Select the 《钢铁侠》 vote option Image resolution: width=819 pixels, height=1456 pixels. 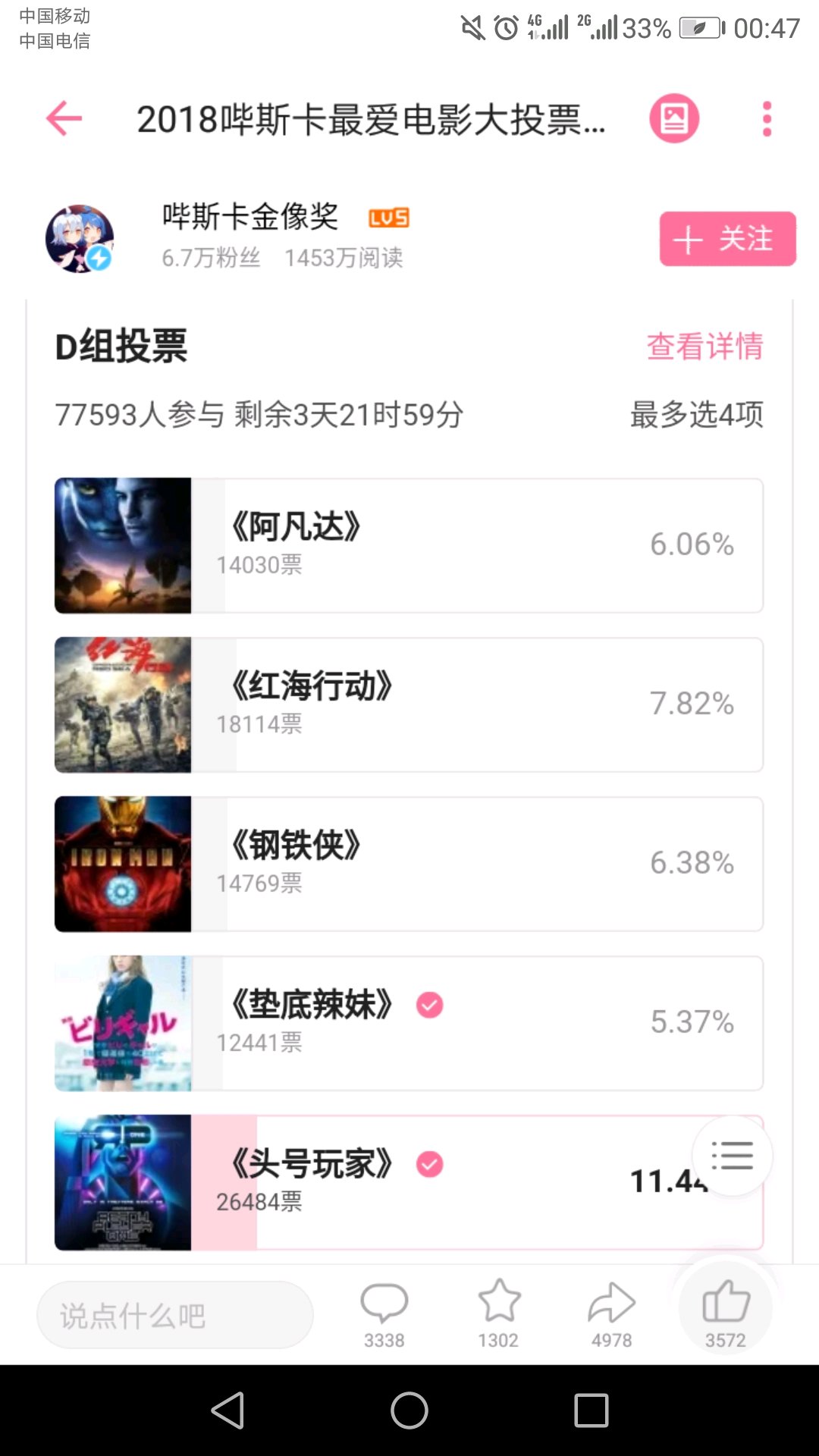pos(409,864)
